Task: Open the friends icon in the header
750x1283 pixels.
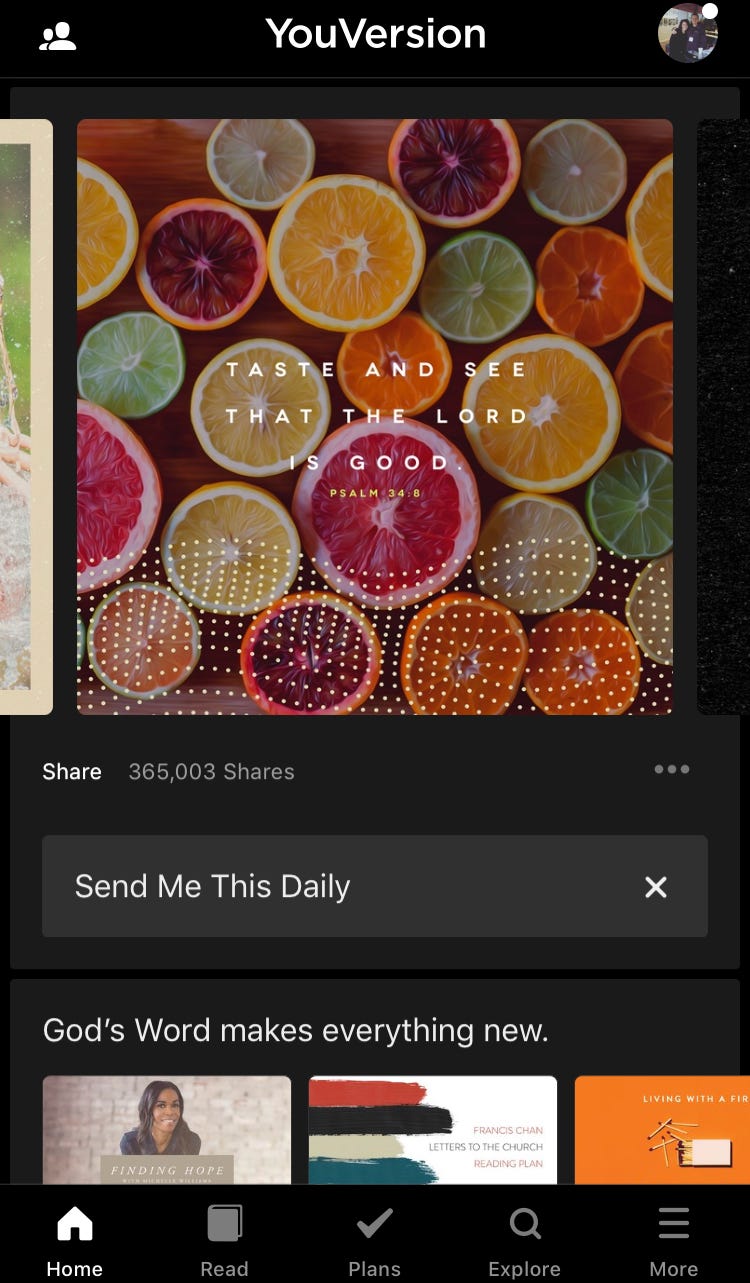Action: (x=58, y=38)
